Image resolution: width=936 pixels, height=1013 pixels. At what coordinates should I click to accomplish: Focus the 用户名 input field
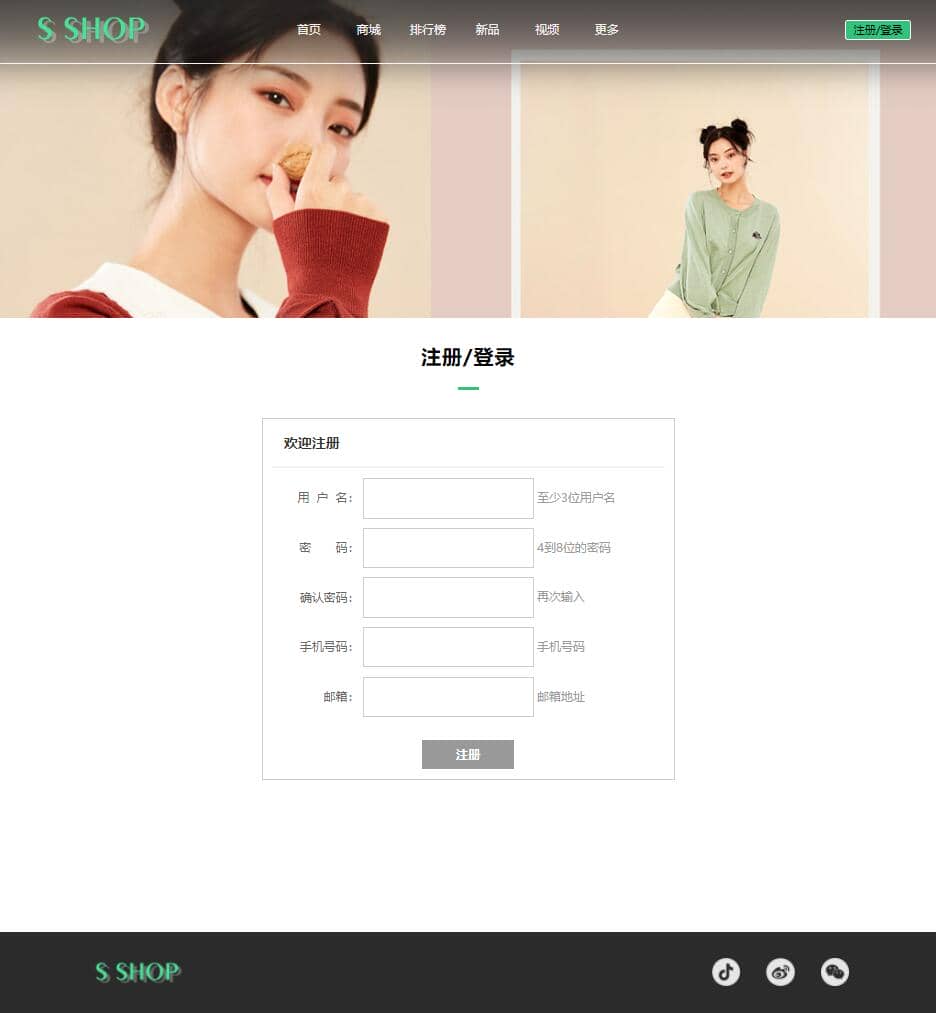(448, 498)
